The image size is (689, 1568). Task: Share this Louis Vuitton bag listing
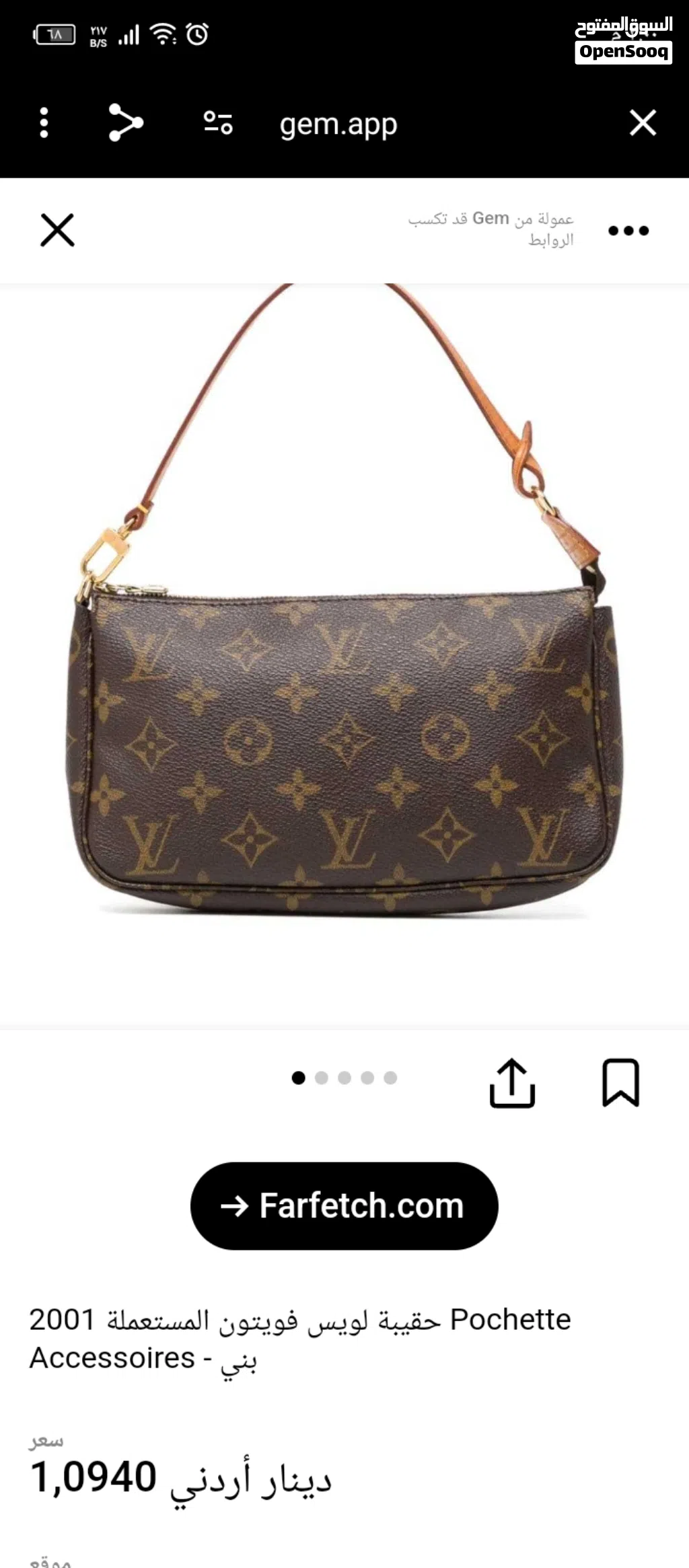[512, 1083]
